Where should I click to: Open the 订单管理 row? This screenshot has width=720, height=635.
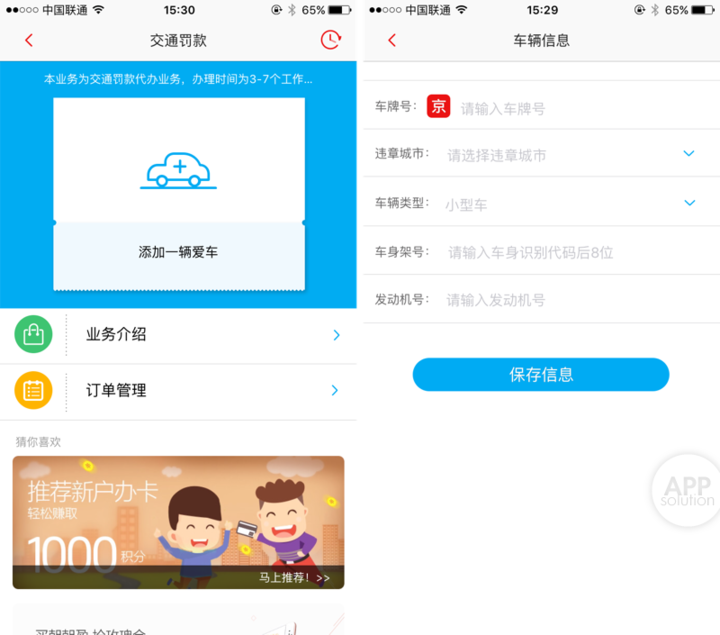(180, 390)
